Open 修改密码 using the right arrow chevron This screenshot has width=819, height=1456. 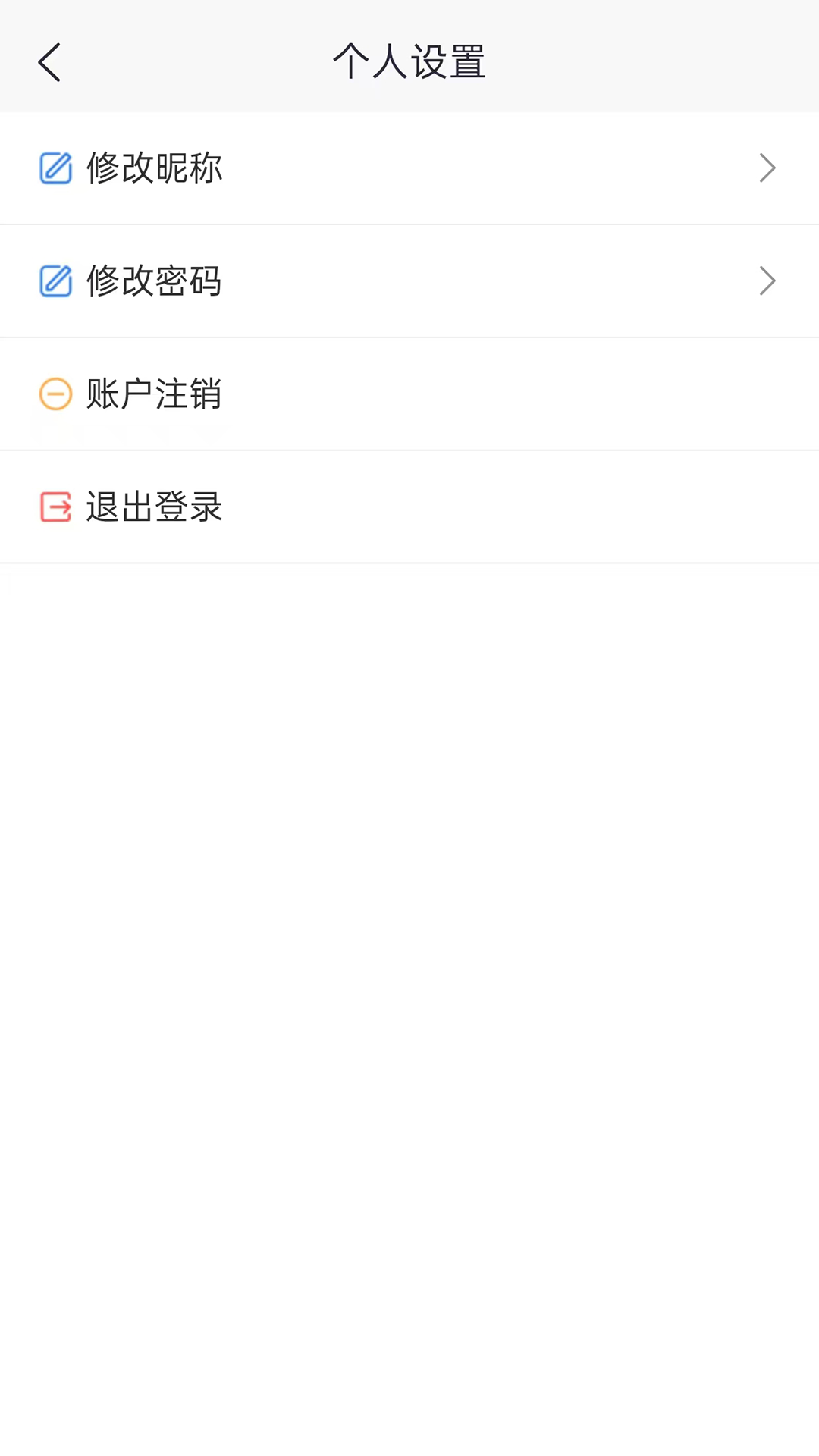coord(767,281)
